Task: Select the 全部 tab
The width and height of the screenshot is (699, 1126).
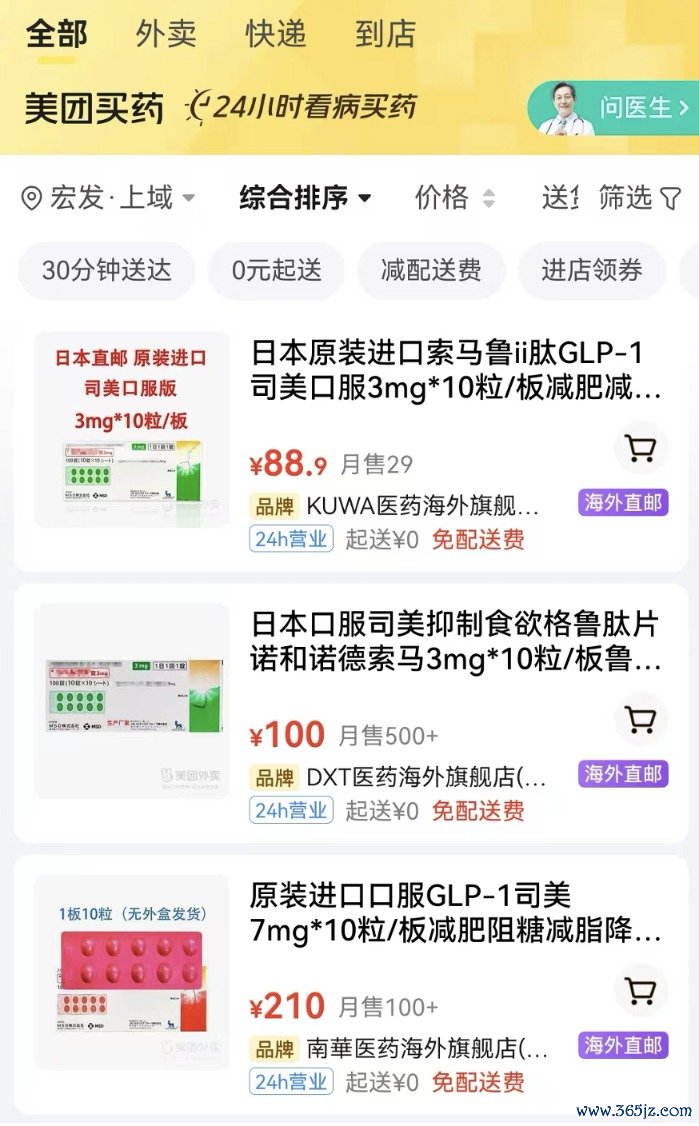Action: tap(56, 33)
